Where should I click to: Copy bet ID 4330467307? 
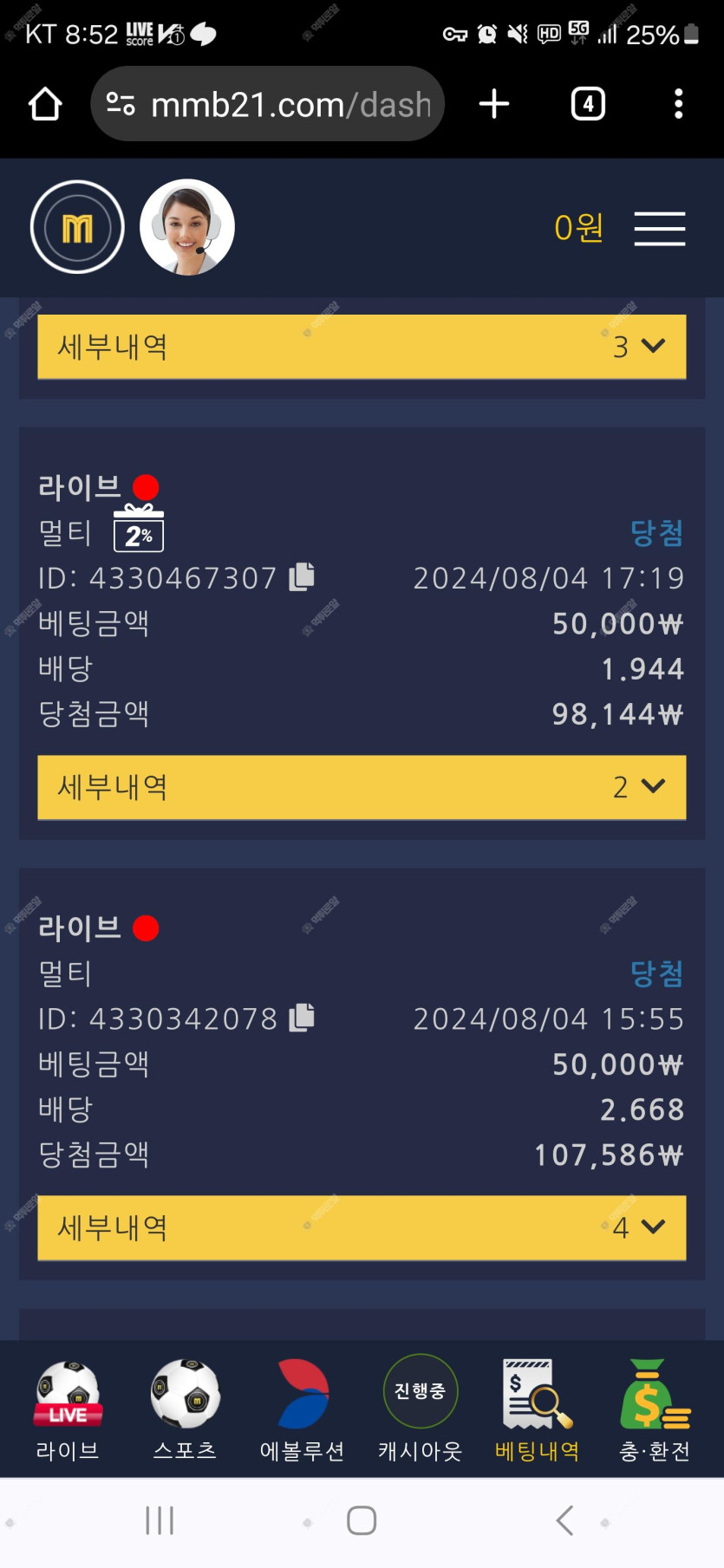click(302, 576)
